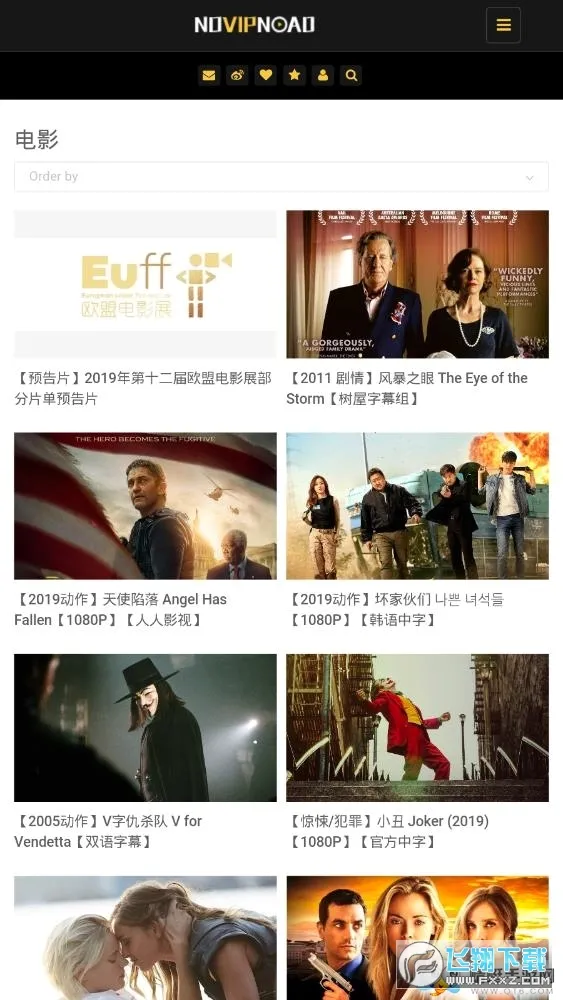Expand the Order by dropdown
Image resolution: width=563 pixels, height=1000 pixels.
point(281,177)
